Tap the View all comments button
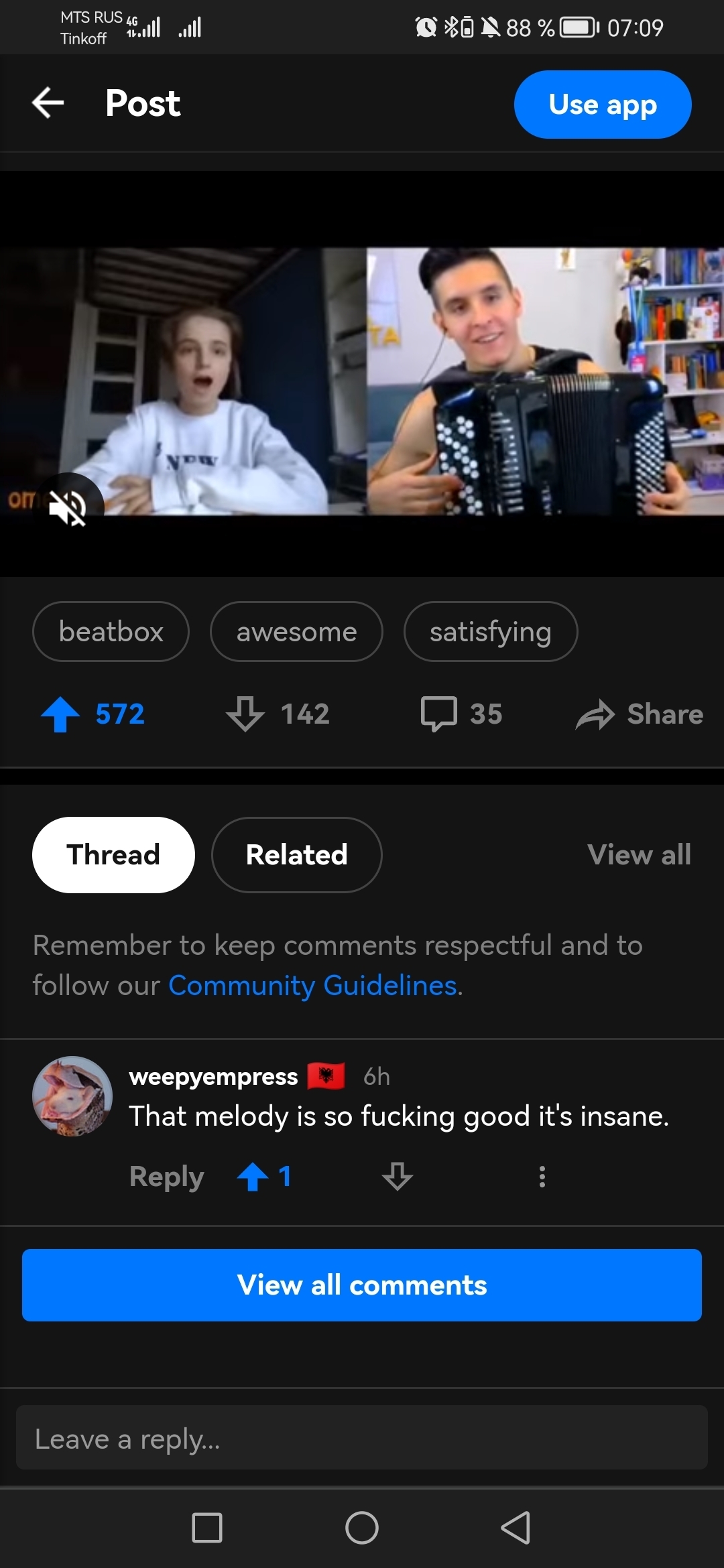Viewport: 724px width, 1568px height. pyautogui.click(x=362, y=1285)
